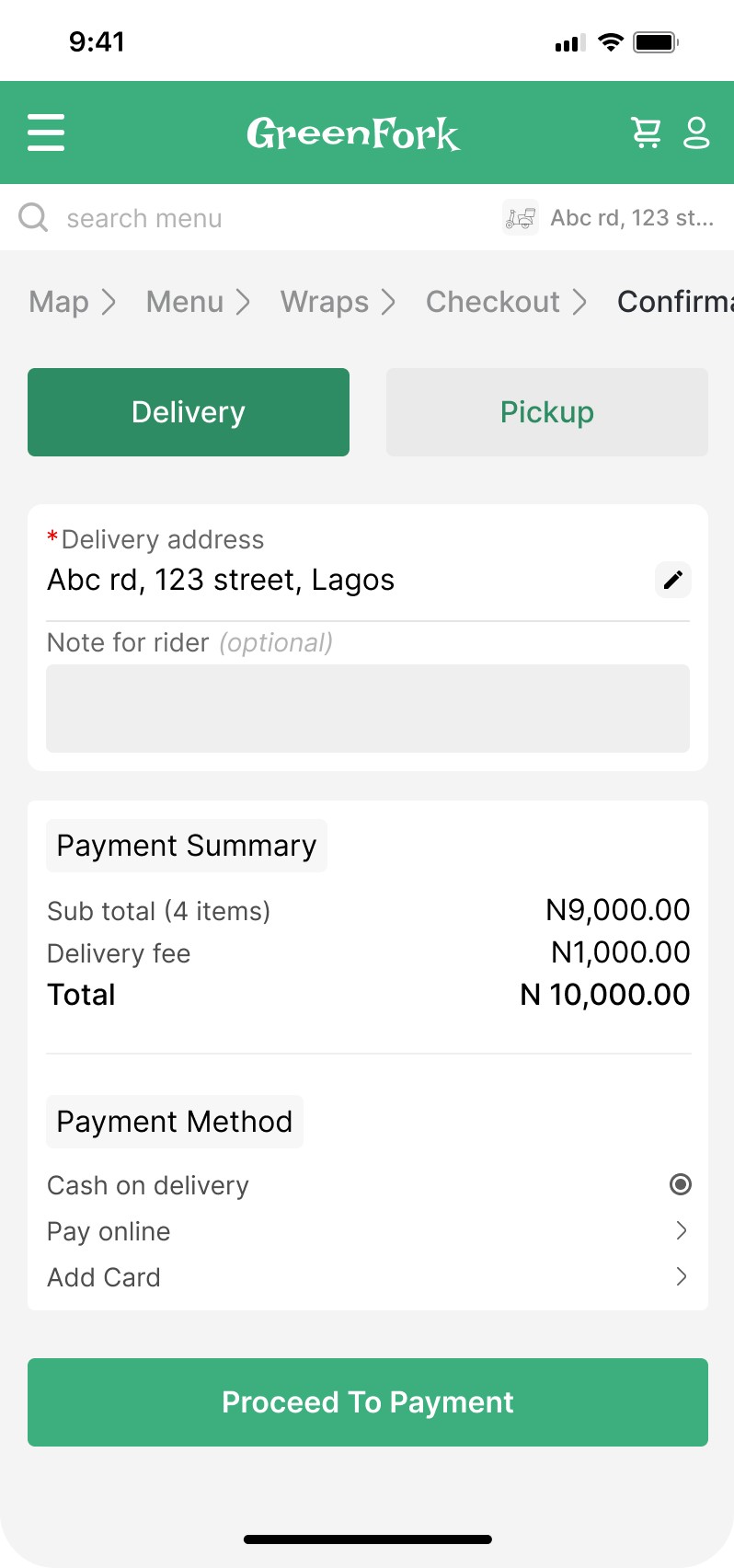Viewport: 734px width, 1568px height.
Task: Select Cash on delivery
Action: click(681, 1184)
